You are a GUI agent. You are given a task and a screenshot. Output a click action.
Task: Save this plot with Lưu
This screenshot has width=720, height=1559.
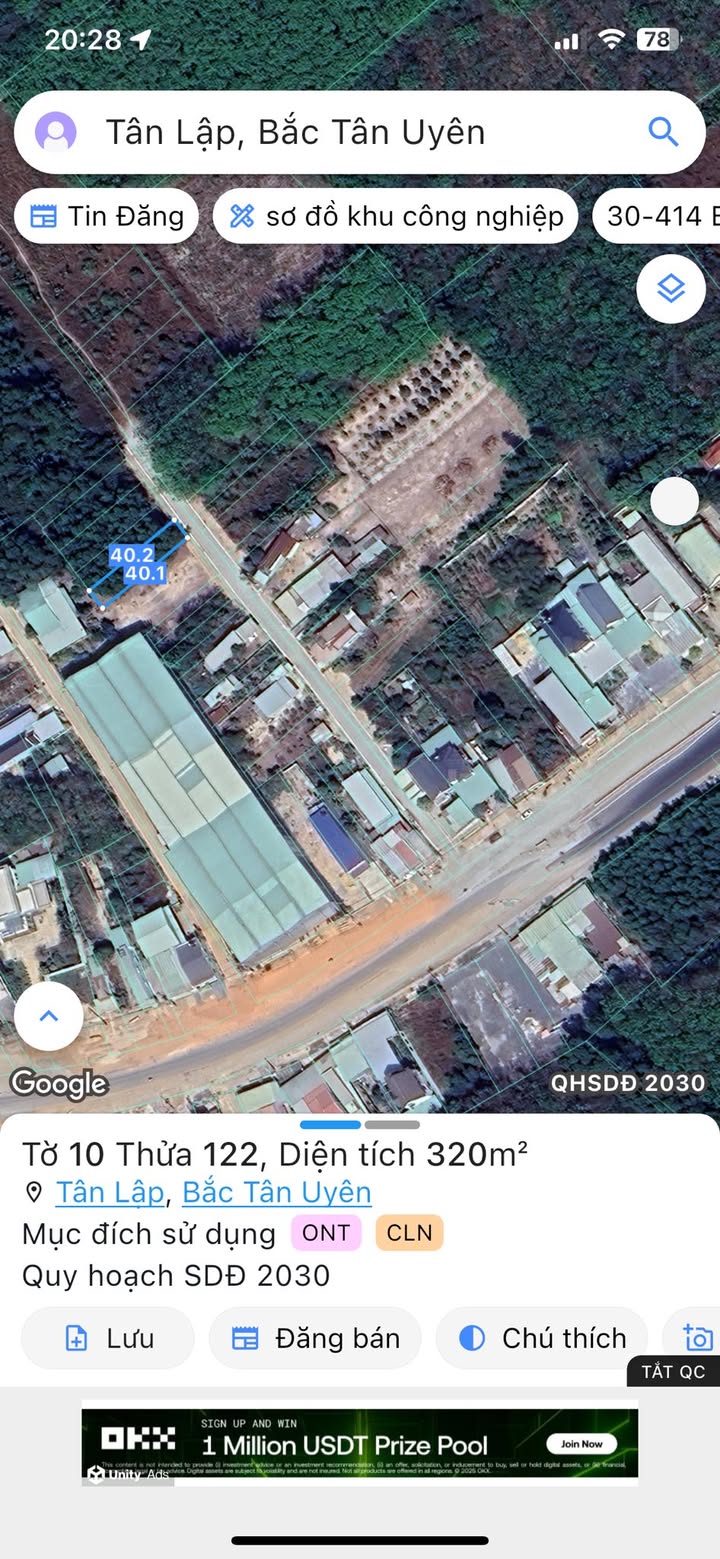108,1338
